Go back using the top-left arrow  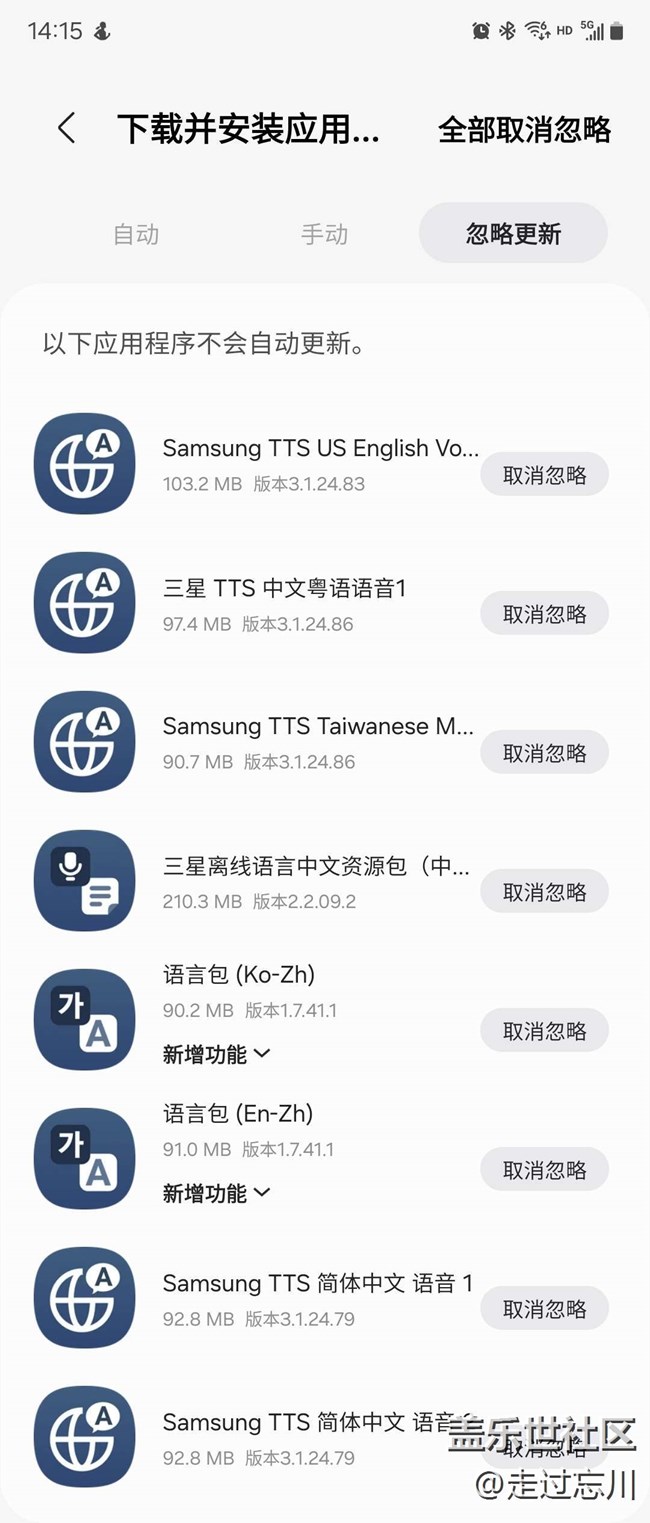pos(66,128)
